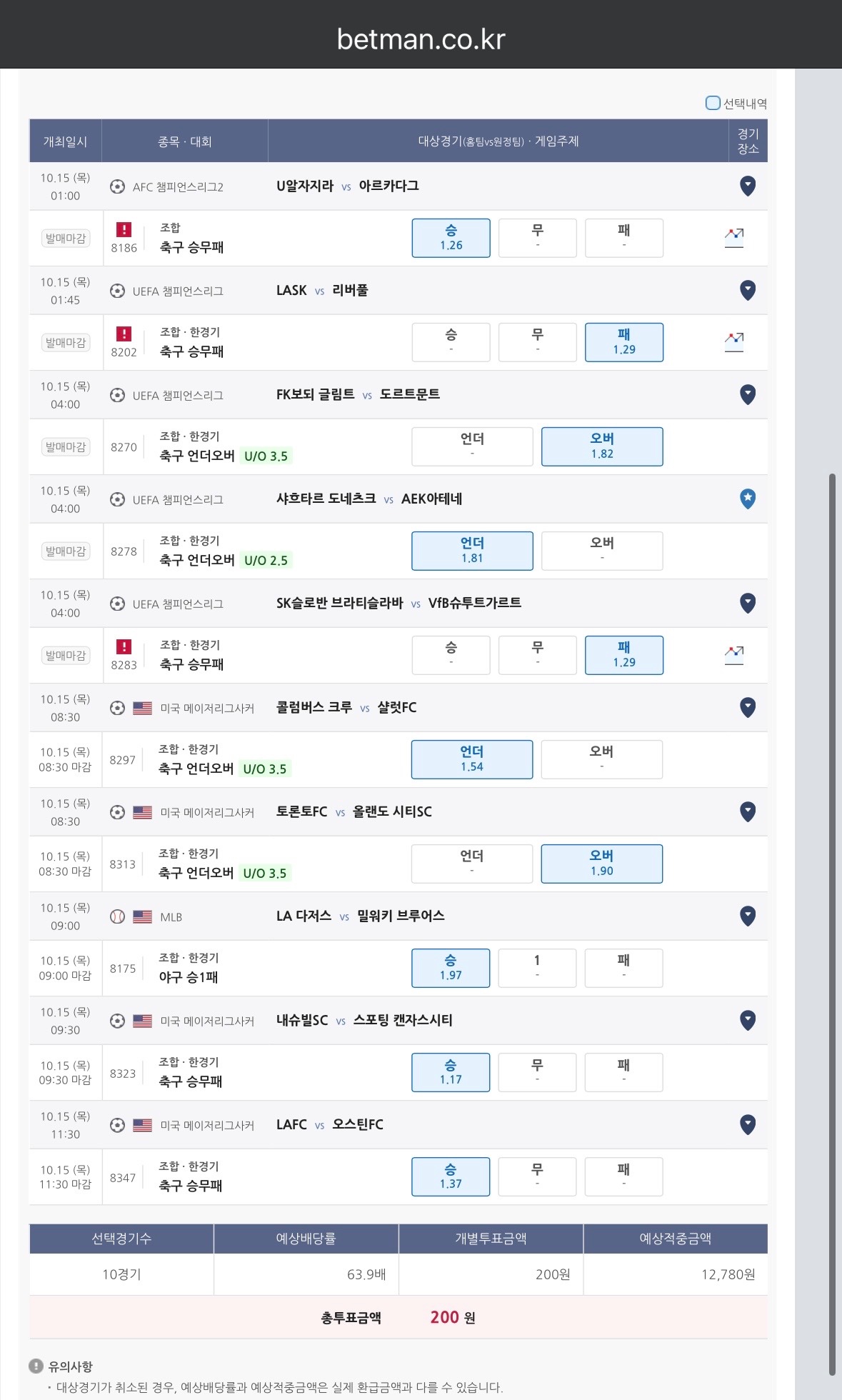Image resolution: width=842 pixels, height=1400 pixels.
Task: Pick 언더 option for 토론토FC match
Action: pyautogui.click(x=472, y=864)
